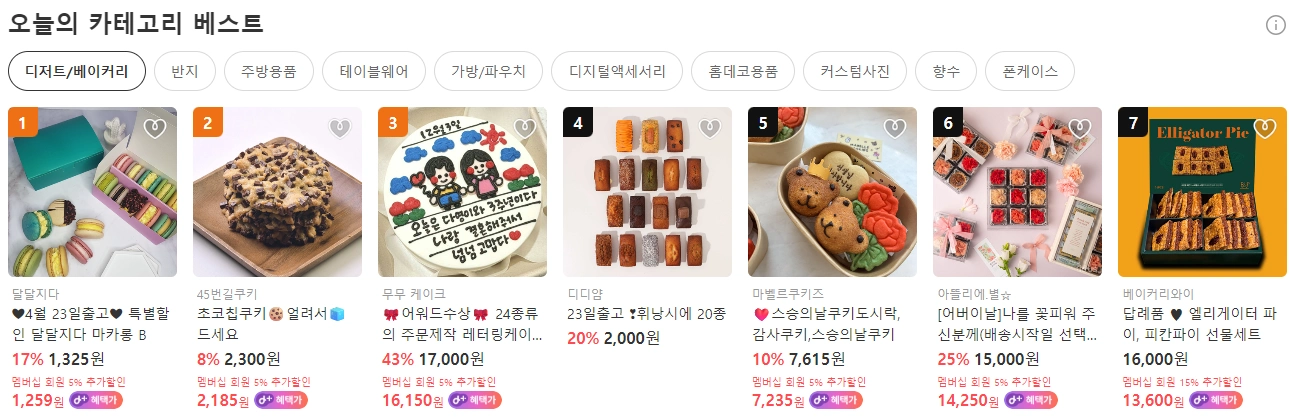This screenshot has height=420, width=1300.
Task: Switch to the 향수 category
Action: pyautogui.click(x=945, y=71)
